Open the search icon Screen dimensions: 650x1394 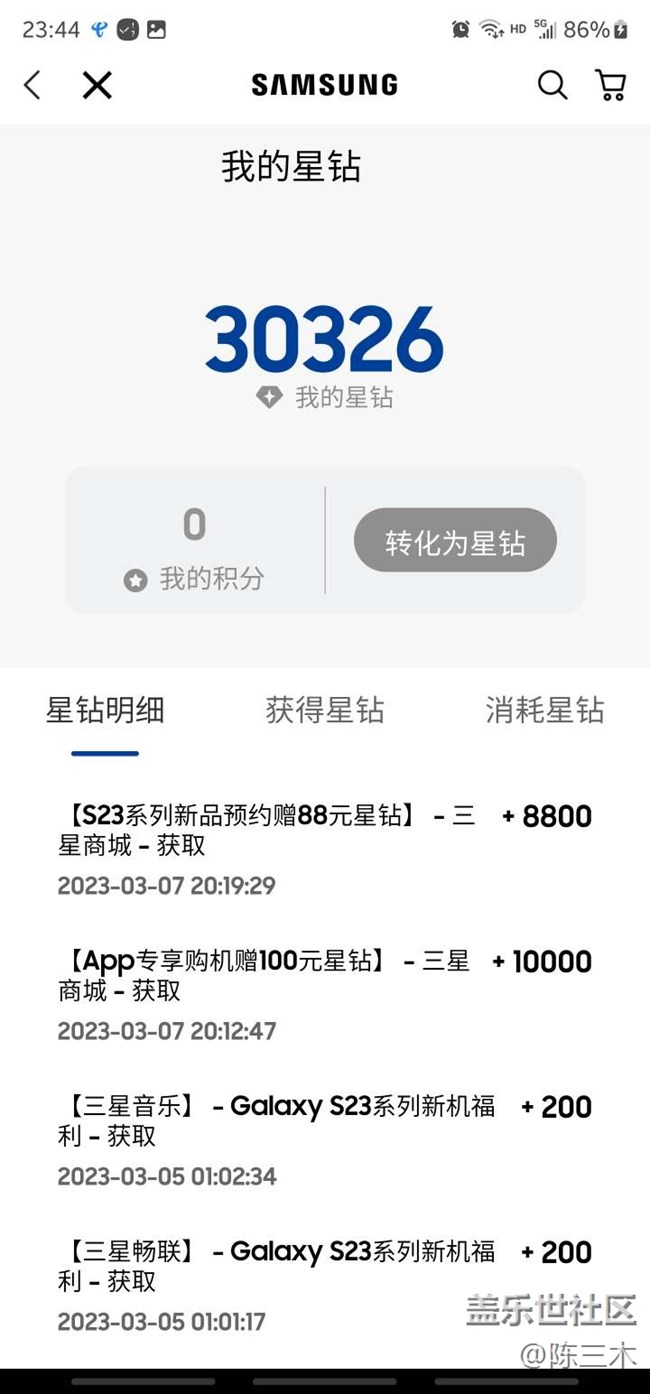click(x=552, y=85)
